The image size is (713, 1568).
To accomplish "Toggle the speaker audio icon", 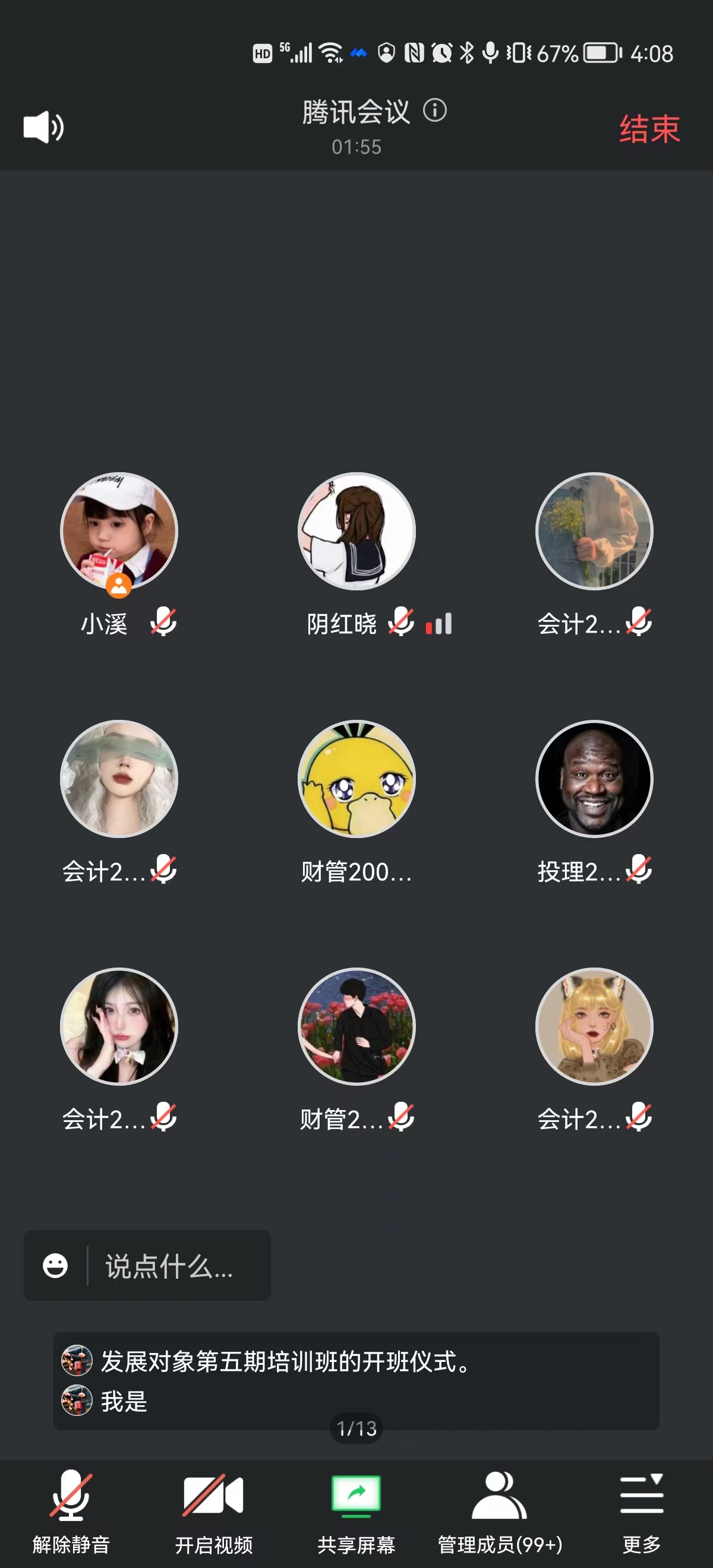I will tap(43, 127).
